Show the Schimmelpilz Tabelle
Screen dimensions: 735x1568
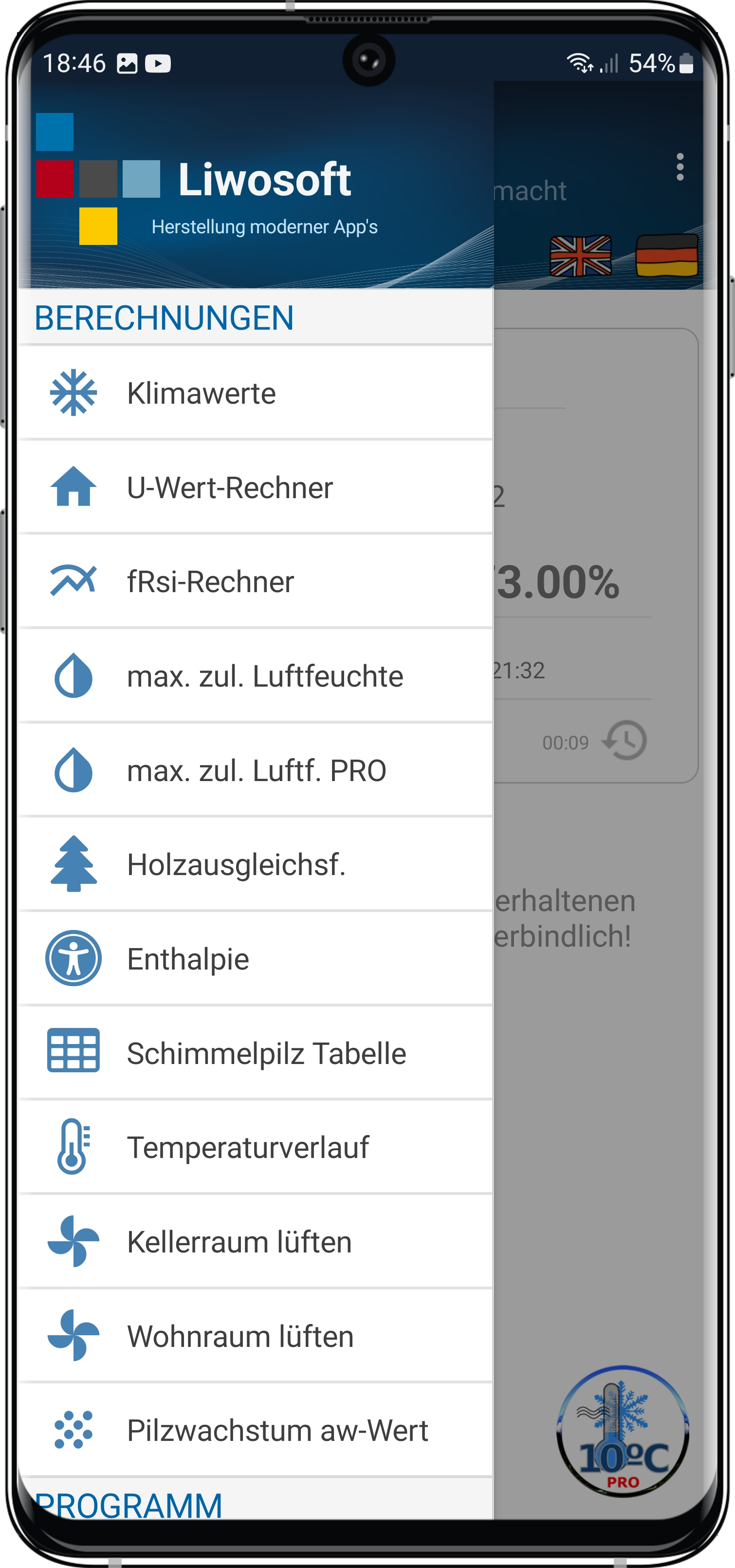click(256, 1053)
